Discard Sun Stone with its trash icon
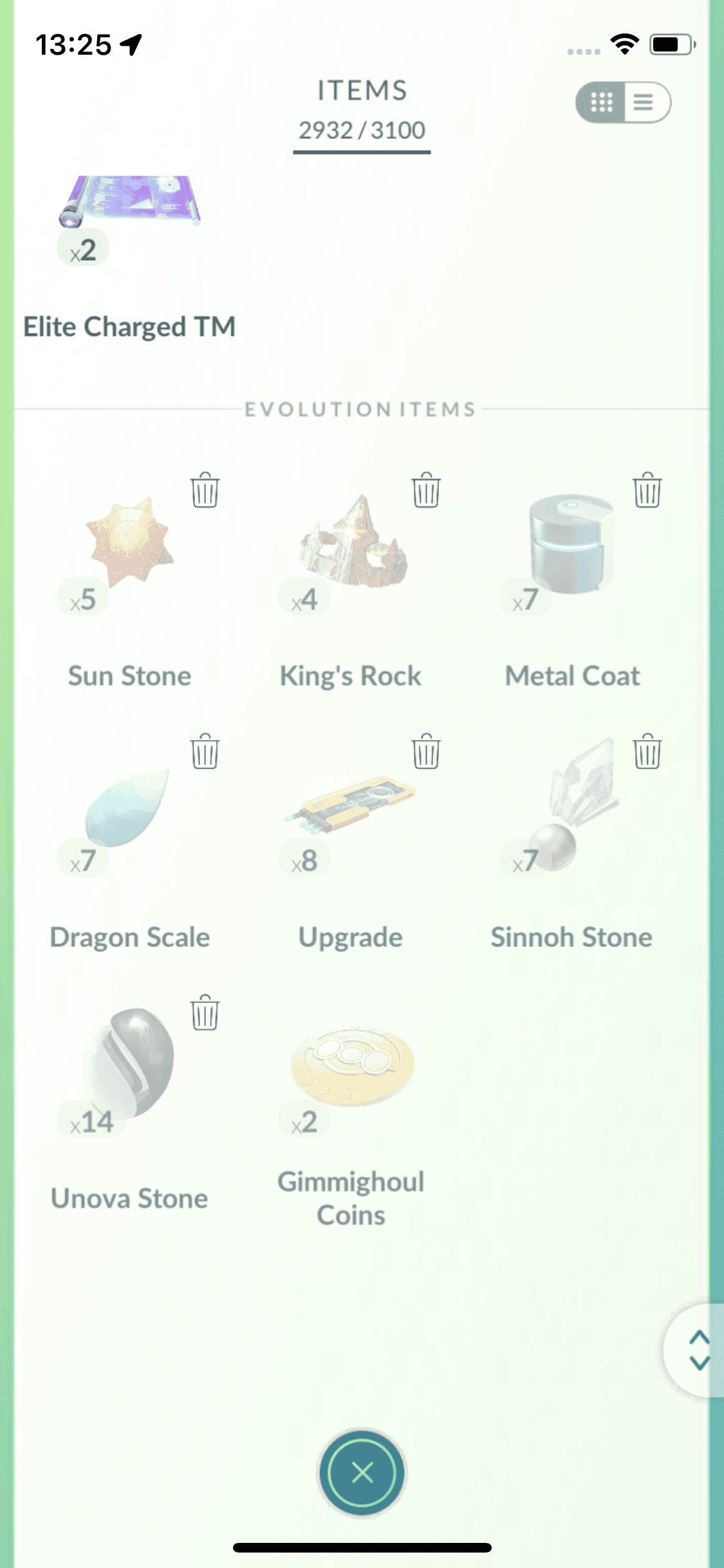Viewport: 724px width, 1568px height. 205,490
